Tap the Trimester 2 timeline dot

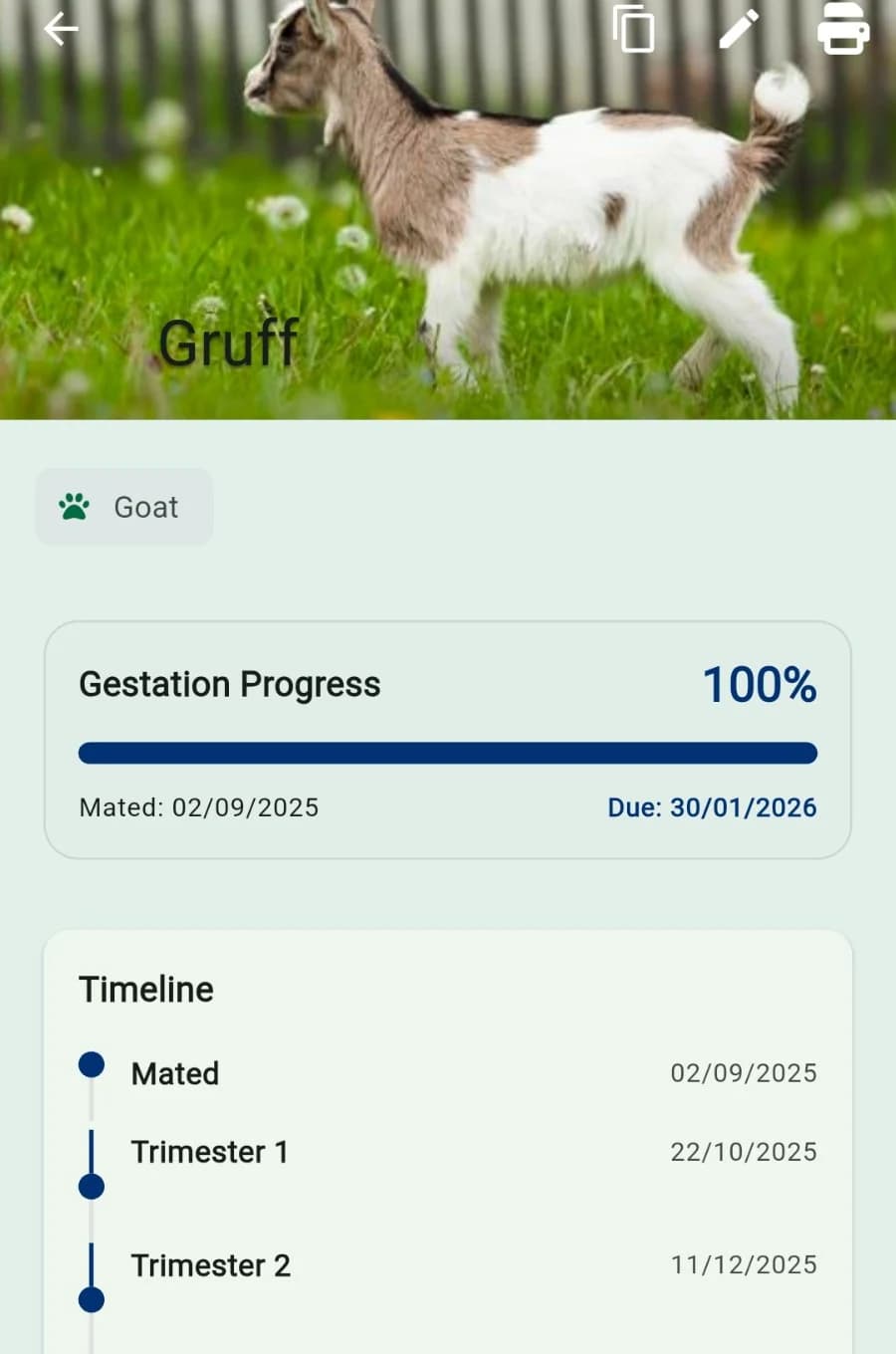point(92,1299)
